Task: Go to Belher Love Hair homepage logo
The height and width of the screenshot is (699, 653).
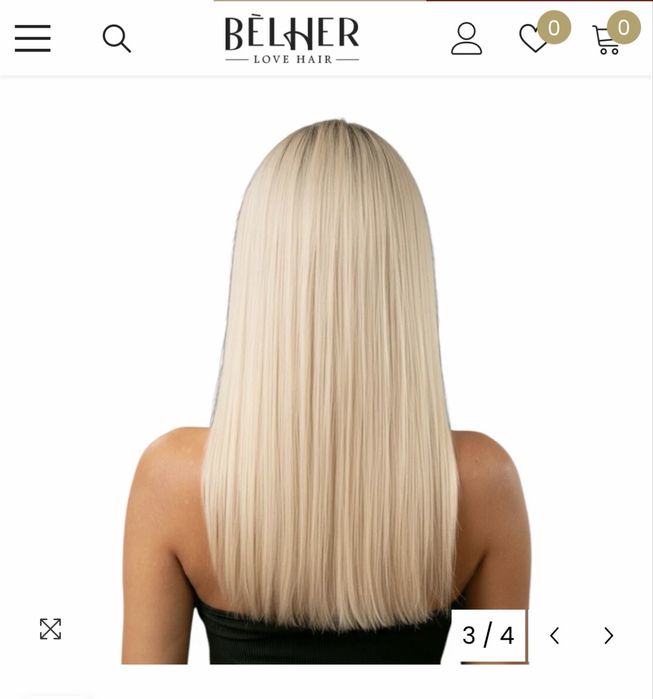Action: (x=291, y=39)
